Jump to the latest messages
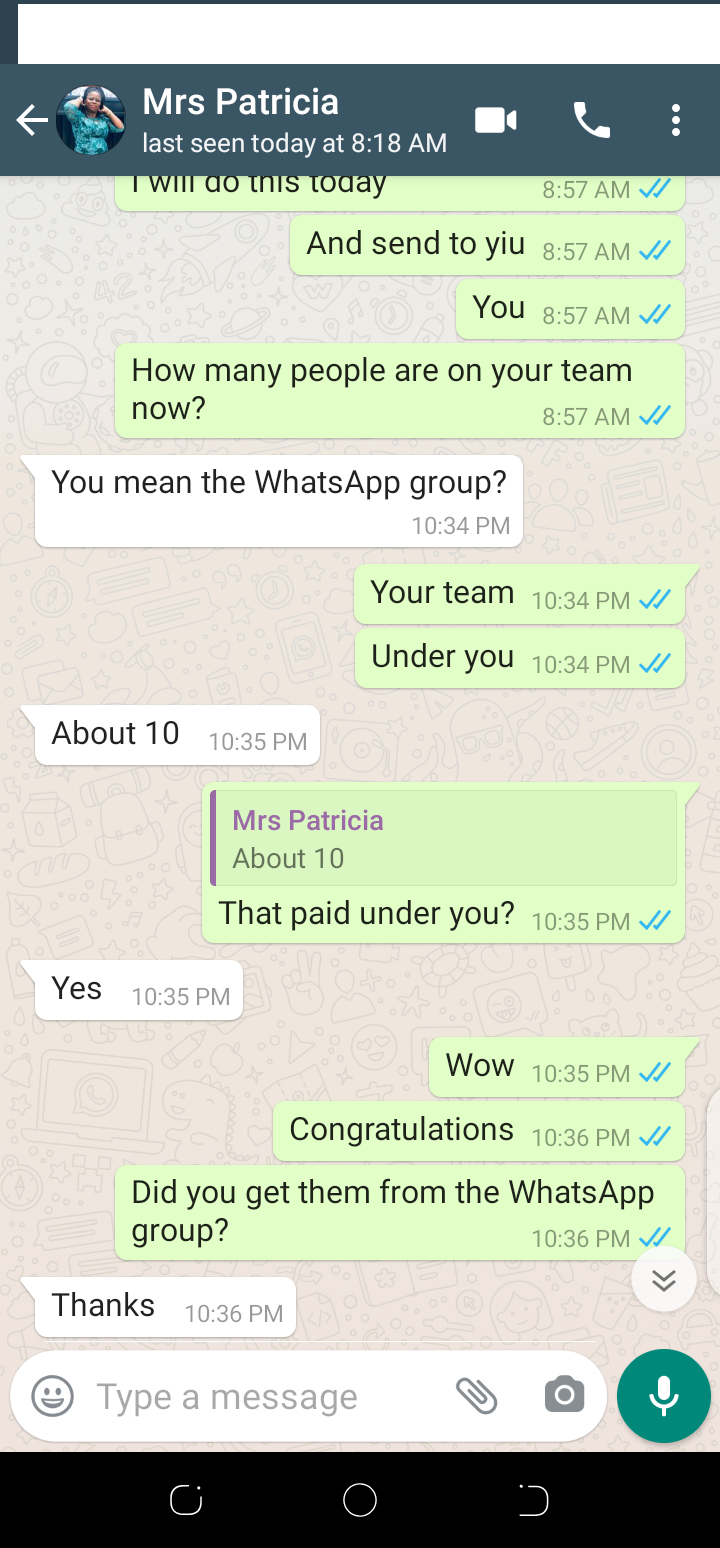Viewport: 720px width, 1548px height. click(x=664, y=1279)
